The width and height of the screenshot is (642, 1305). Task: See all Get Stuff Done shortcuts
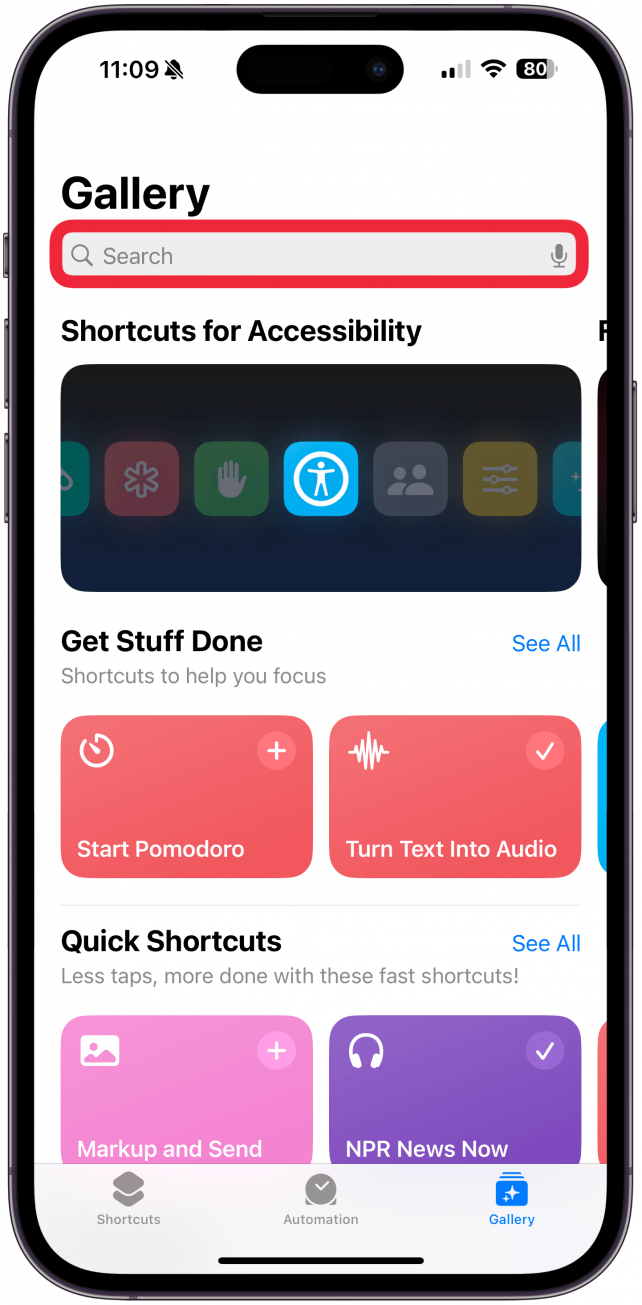coord(546,644)
